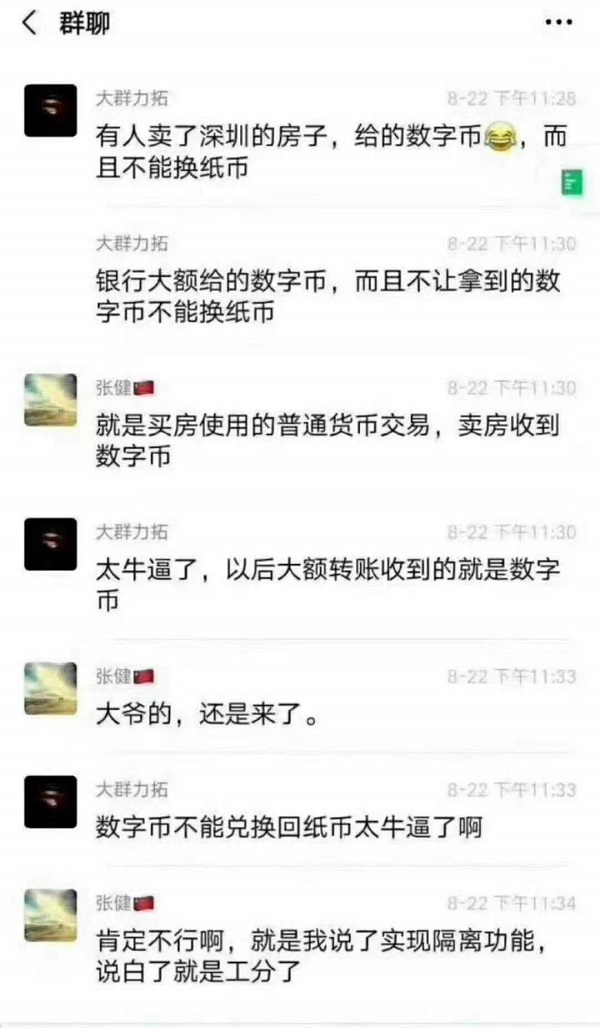600x1028 pixels.
Task: Open 大群力拓's avatar beside the 深圳的房子 message
Action: [50, 111]
